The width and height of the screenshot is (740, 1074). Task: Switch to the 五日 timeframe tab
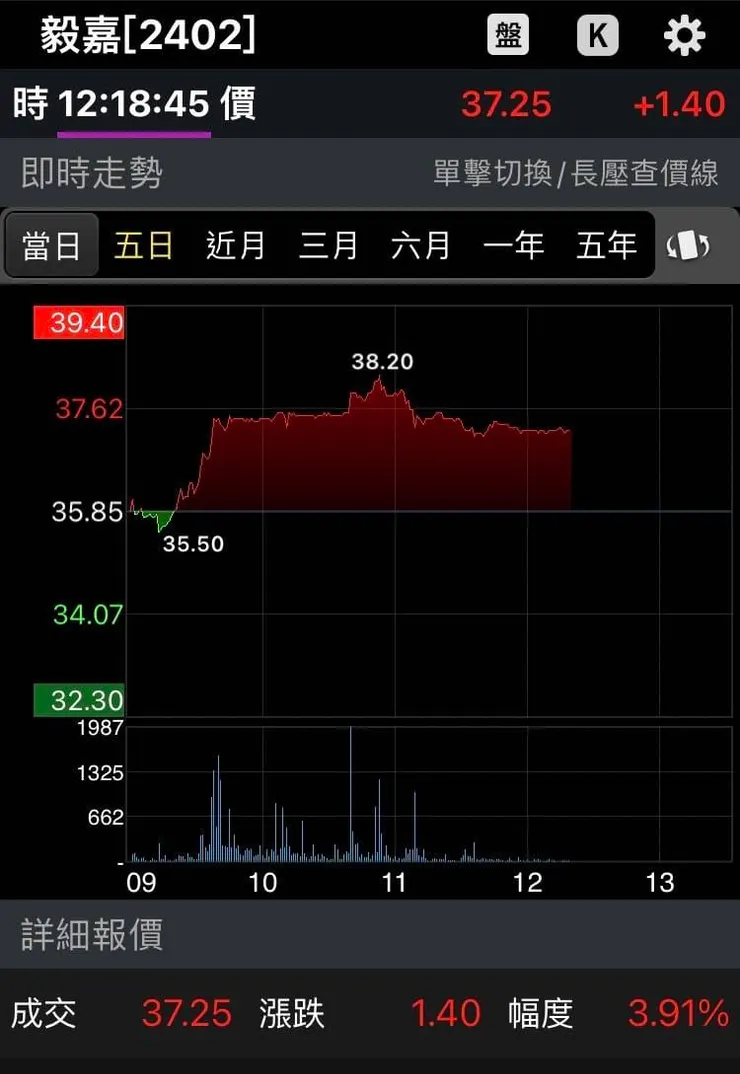coord(143,245)
